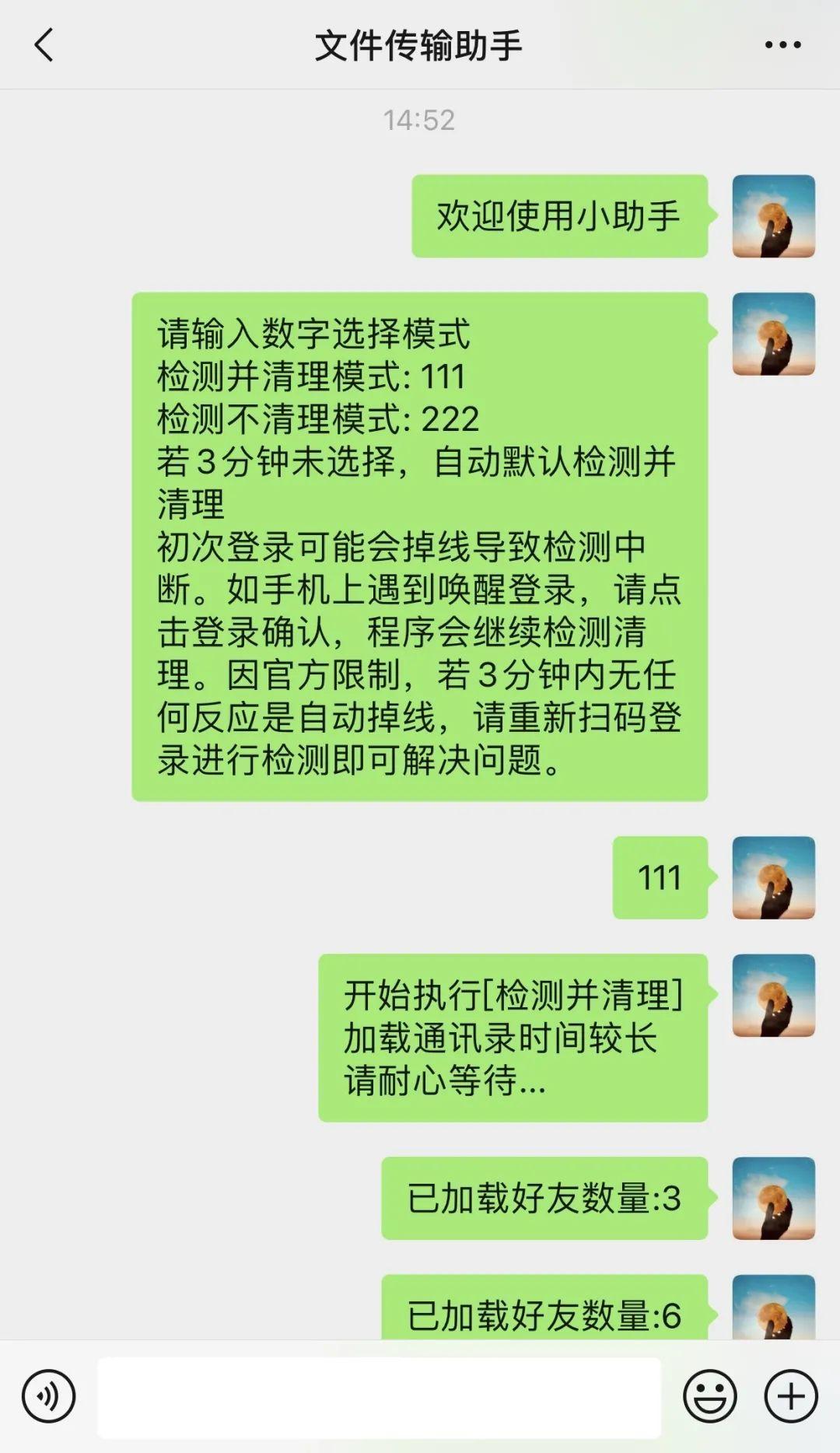
Task: Go back from 文件传输助手 chat
Action: tap(44, 45)
